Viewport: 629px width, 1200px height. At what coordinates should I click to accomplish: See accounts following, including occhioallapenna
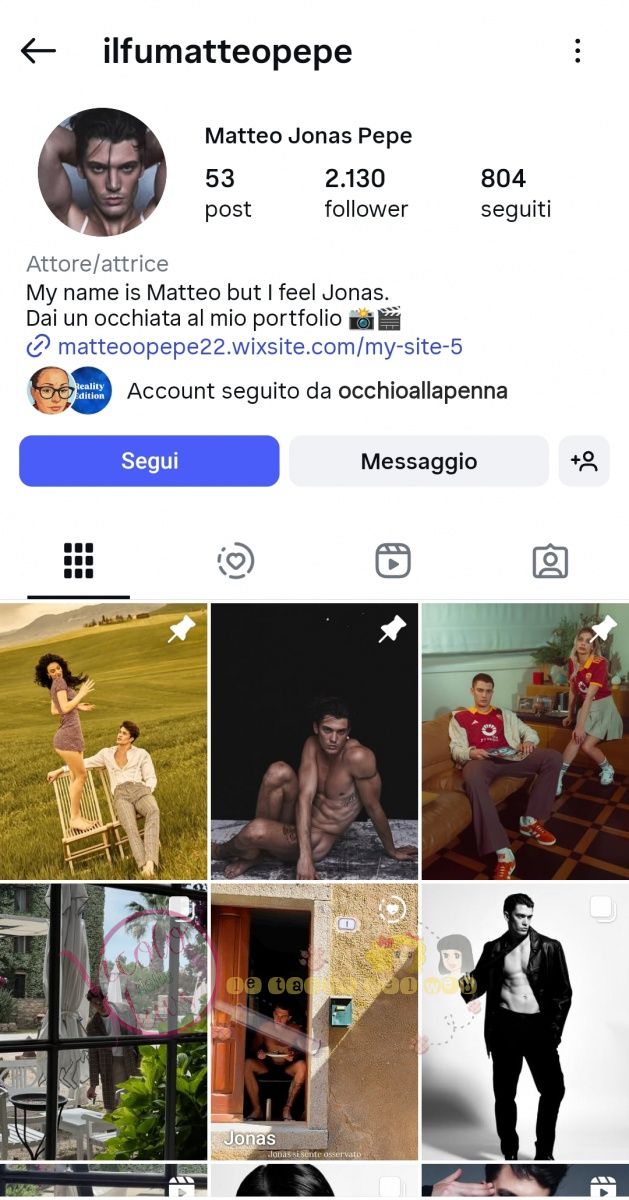coord(316,391)
